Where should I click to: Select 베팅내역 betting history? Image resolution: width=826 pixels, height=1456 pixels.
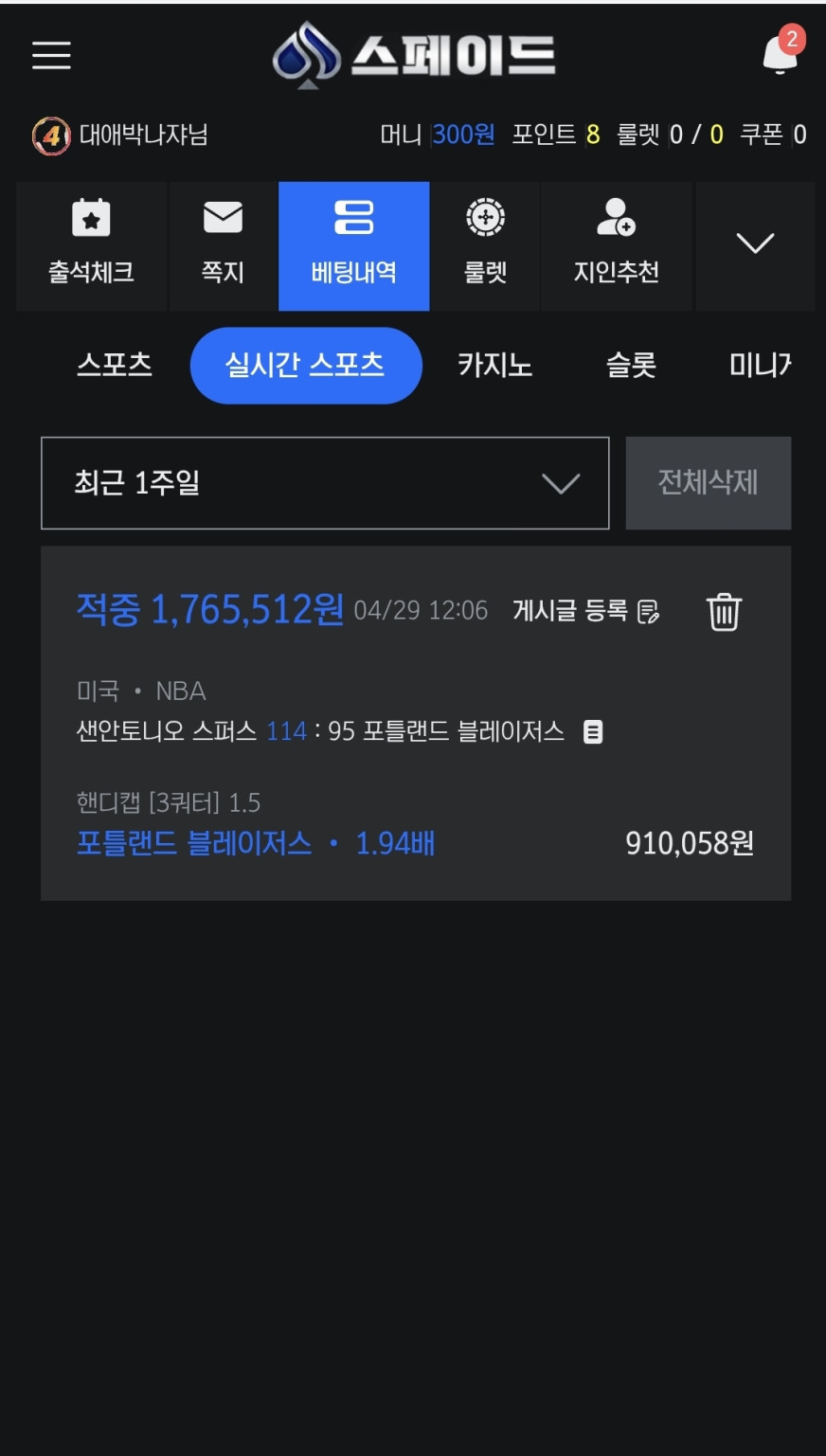pos(353,245)
